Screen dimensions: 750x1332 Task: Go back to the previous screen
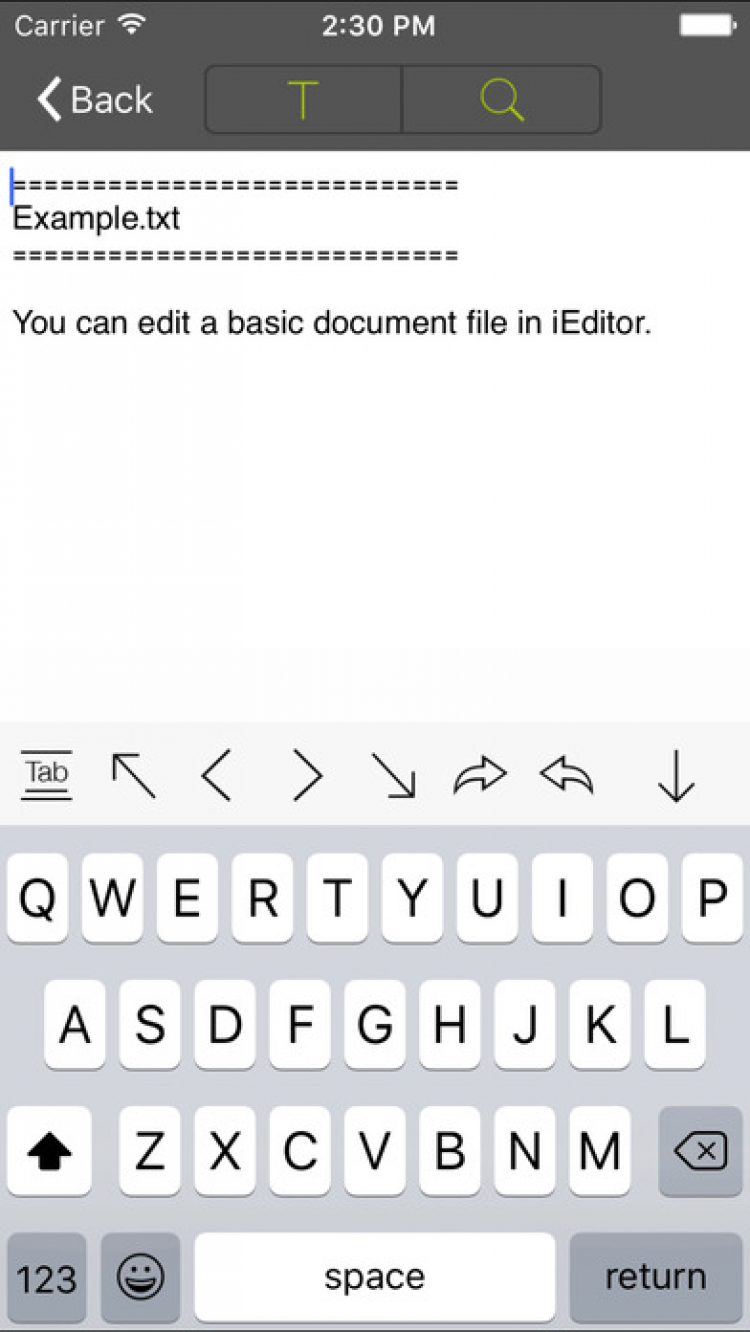click(95, 100)
